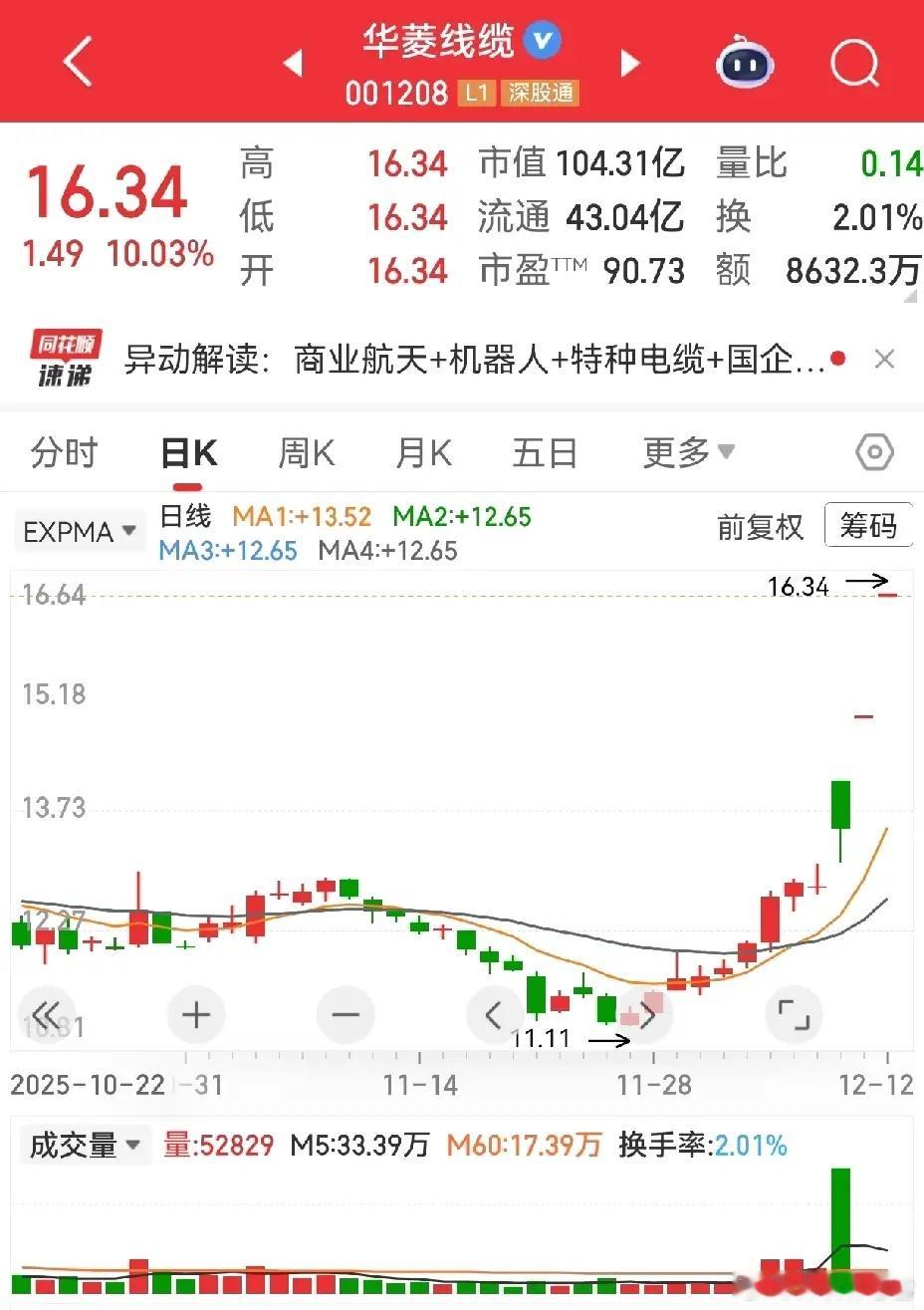Open the robot AI assistant
The image size is (924, 1310).
click(x=745, y=64)
